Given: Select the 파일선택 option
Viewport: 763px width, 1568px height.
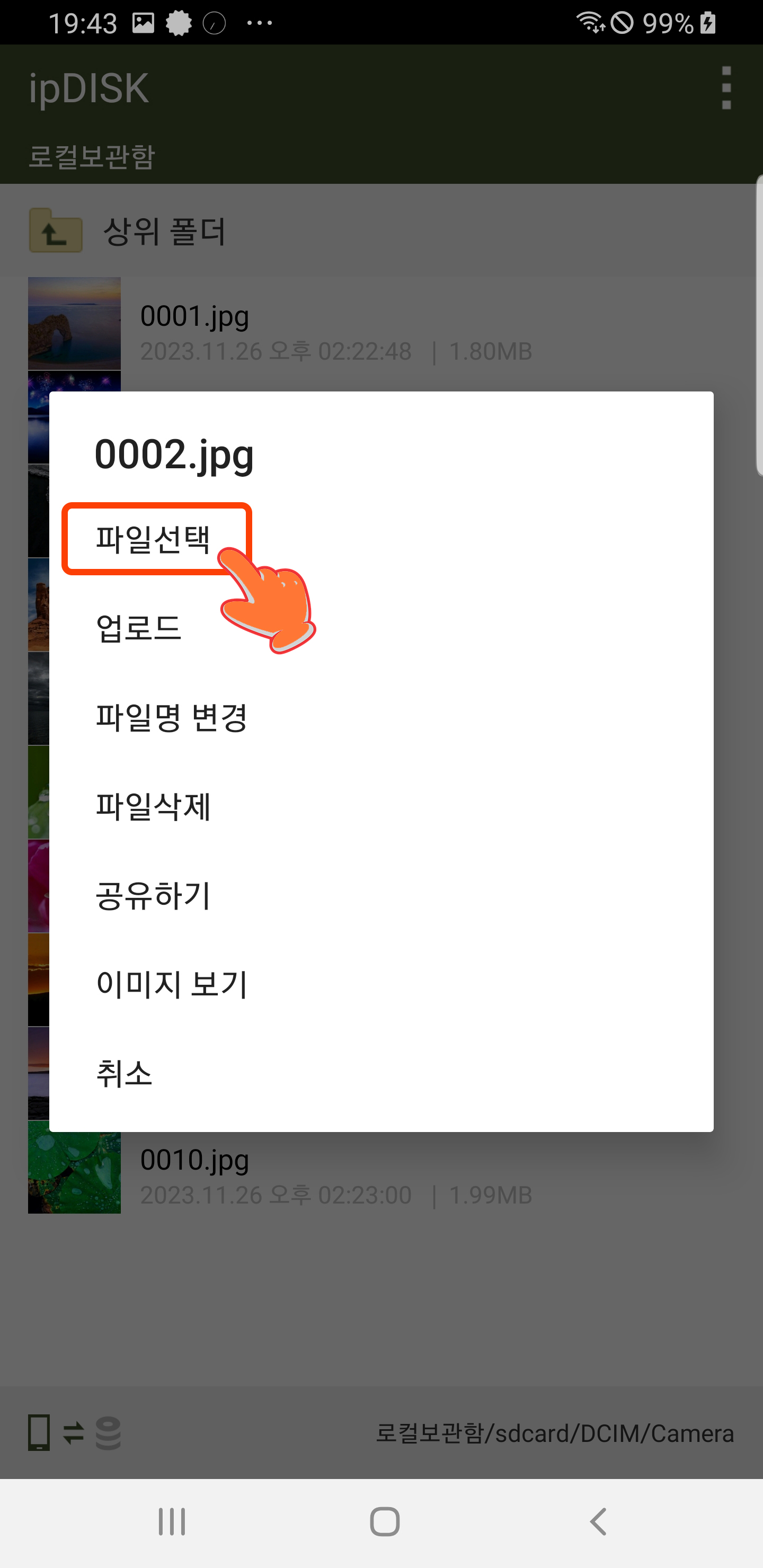Looking at the screenshot, I should click(381, 539).
